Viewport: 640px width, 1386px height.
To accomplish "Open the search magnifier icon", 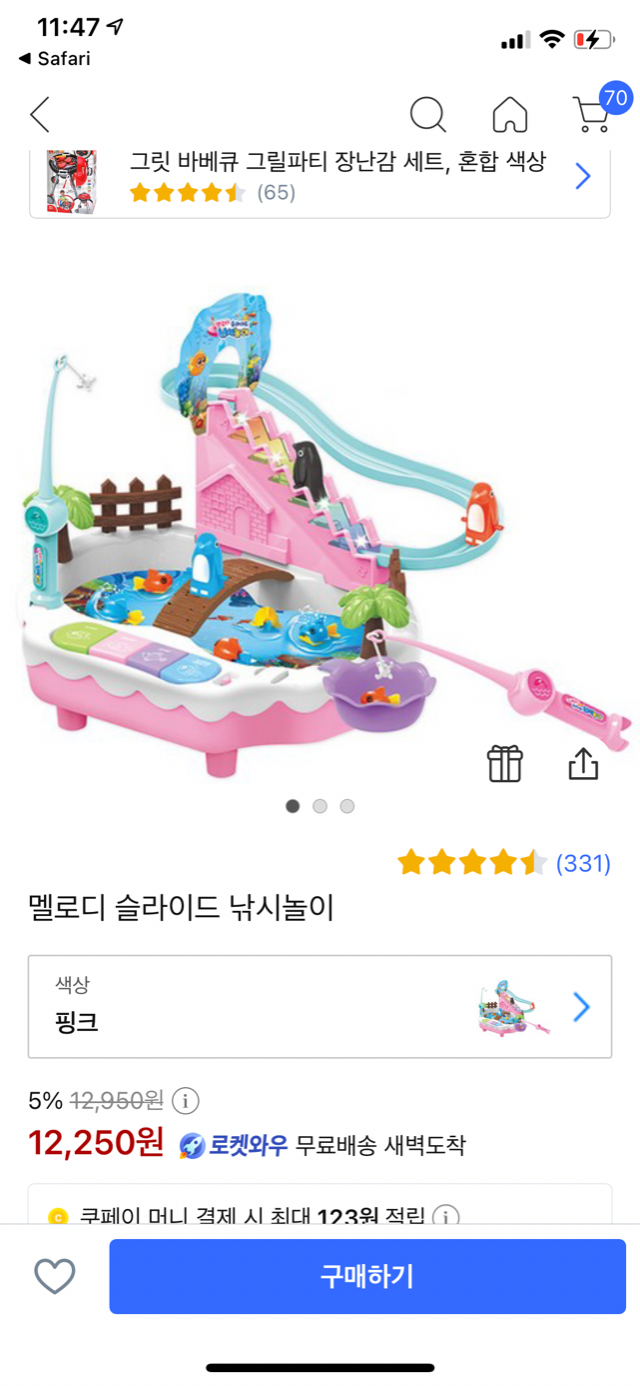I will pos(428,115).
